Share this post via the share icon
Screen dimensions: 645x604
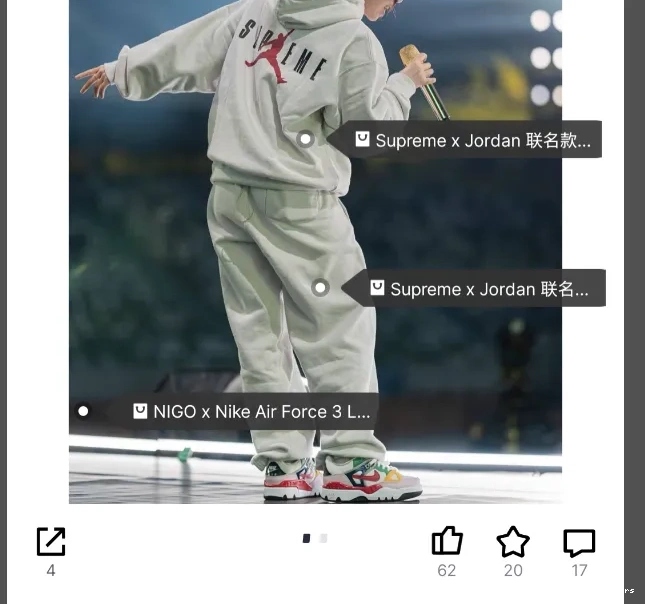click(x=51, y=541)
